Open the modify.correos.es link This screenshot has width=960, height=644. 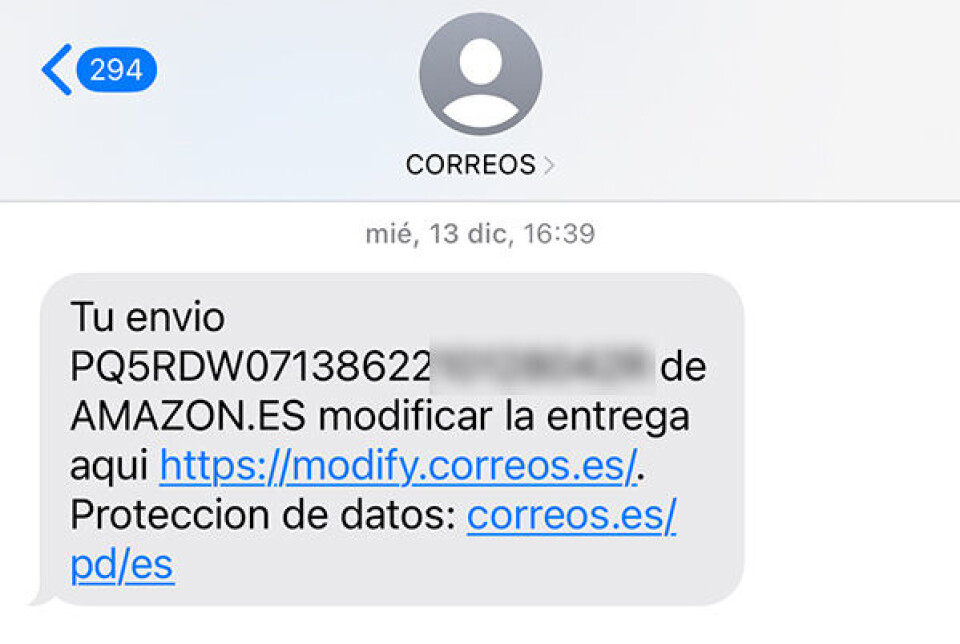[x=397, y=467]
